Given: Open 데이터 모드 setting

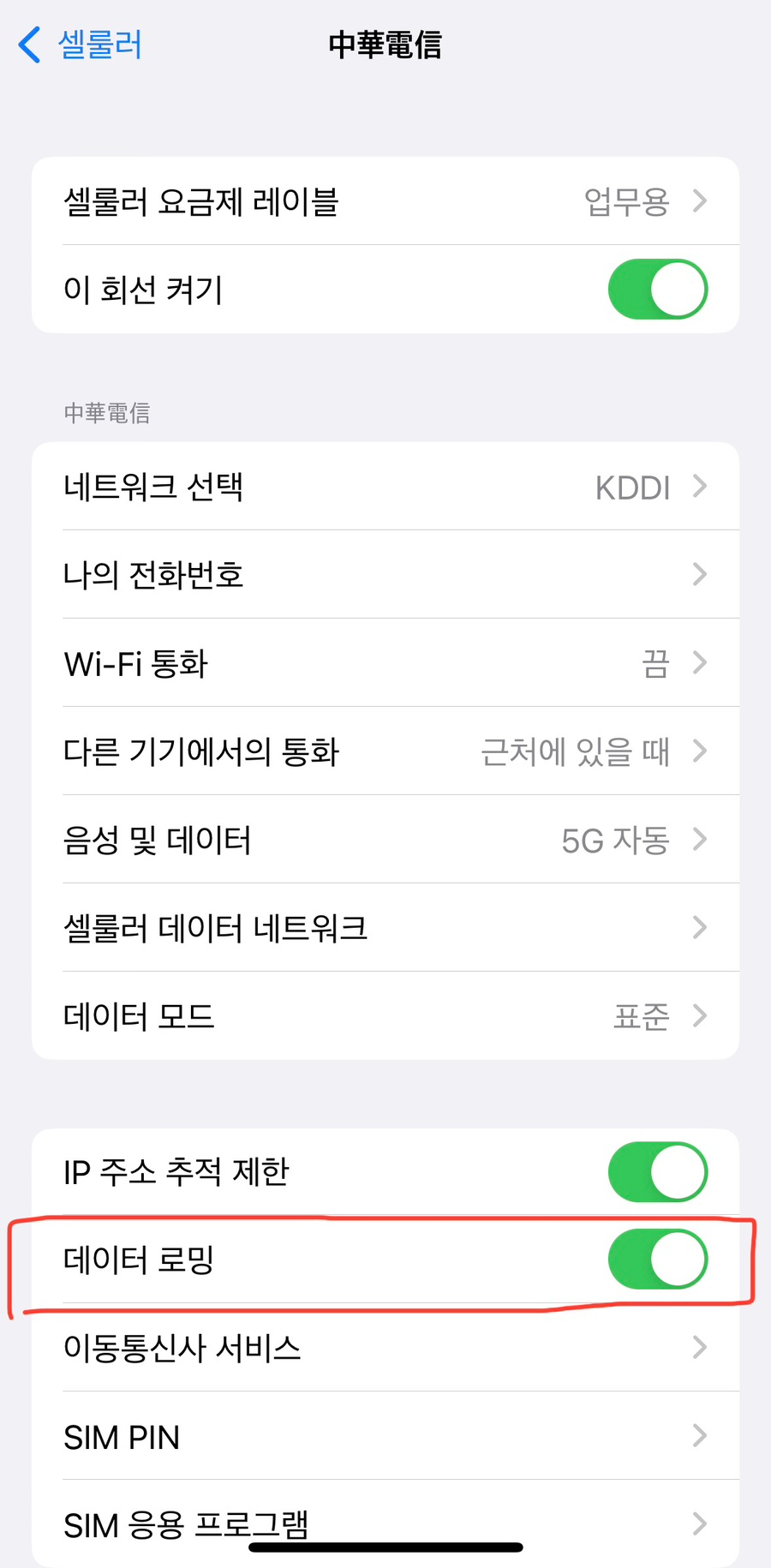Looking at the screenshot, I should click(385, 1016).
